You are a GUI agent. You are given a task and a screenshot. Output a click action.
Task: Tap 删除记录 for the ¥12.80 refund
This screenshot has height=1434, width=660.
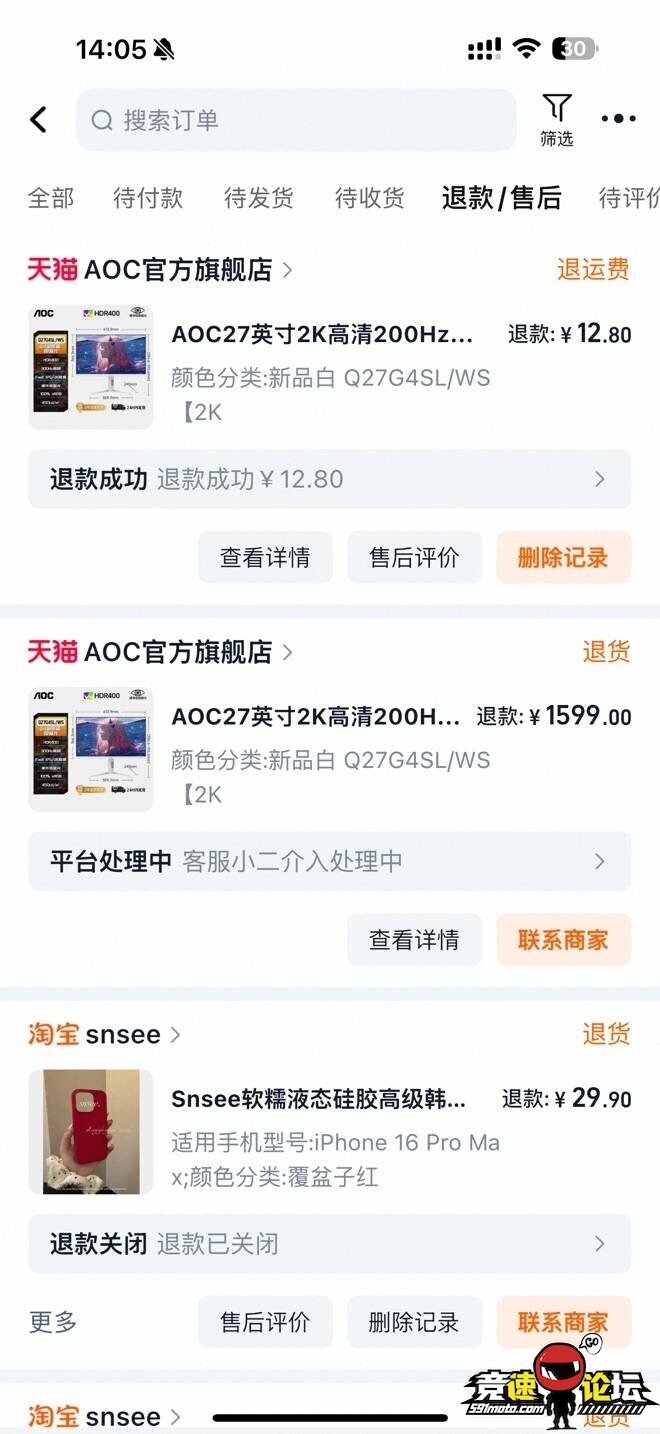click(563, 557)
